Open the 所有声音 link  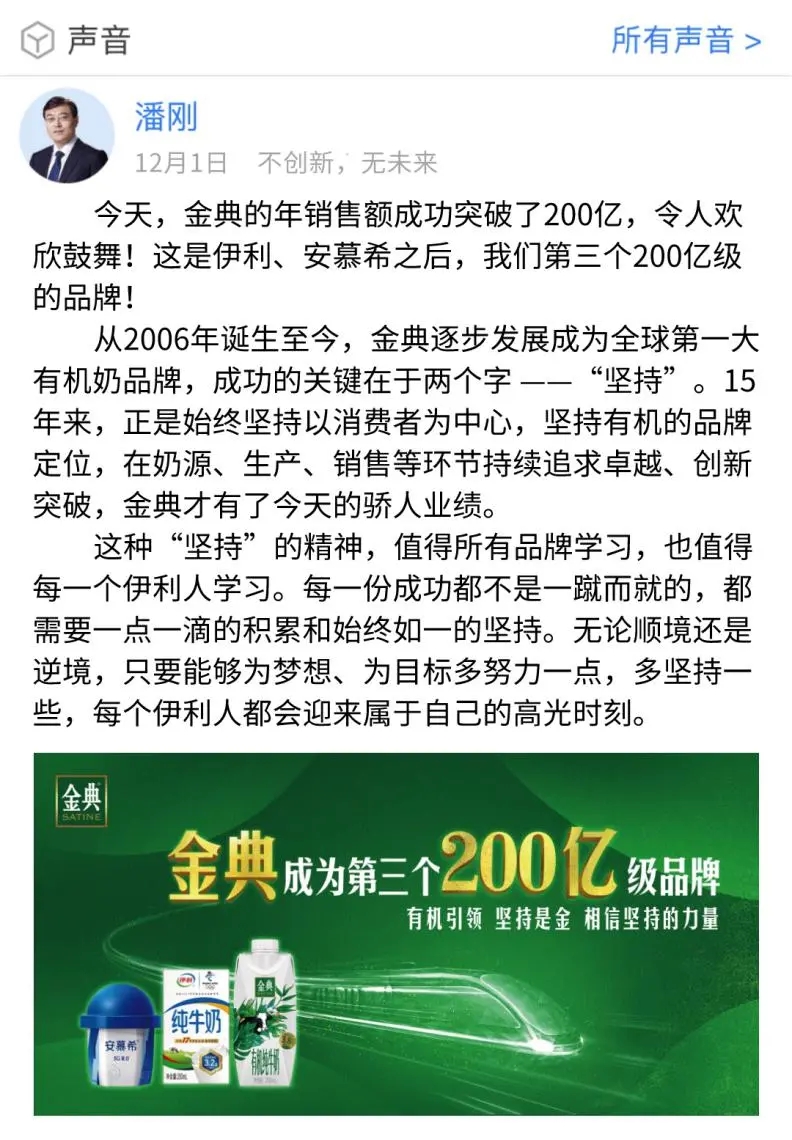point(686,40)
